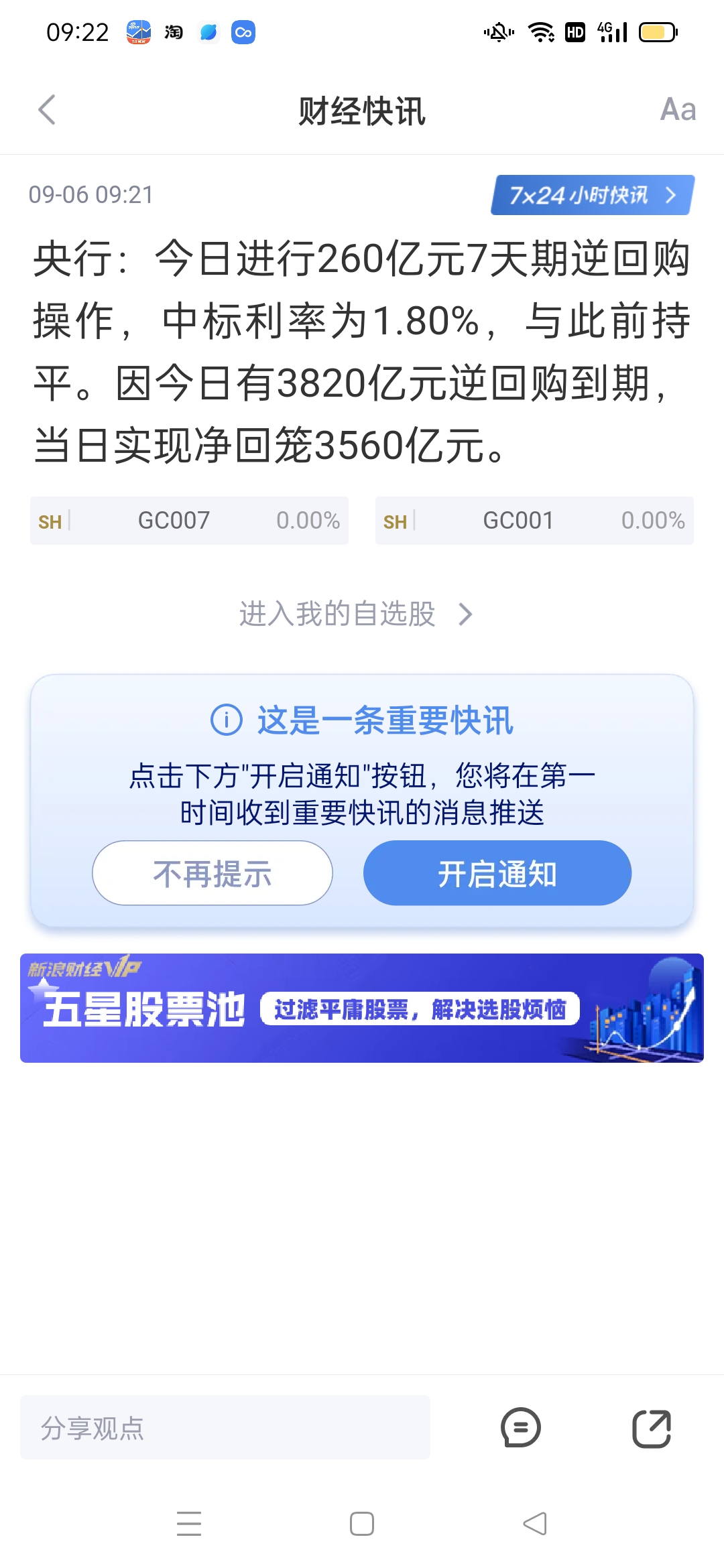The image size is (724, 1568).
Task: Open the 五星股票池 VIP banner
Action: (x=362, y=1008)
